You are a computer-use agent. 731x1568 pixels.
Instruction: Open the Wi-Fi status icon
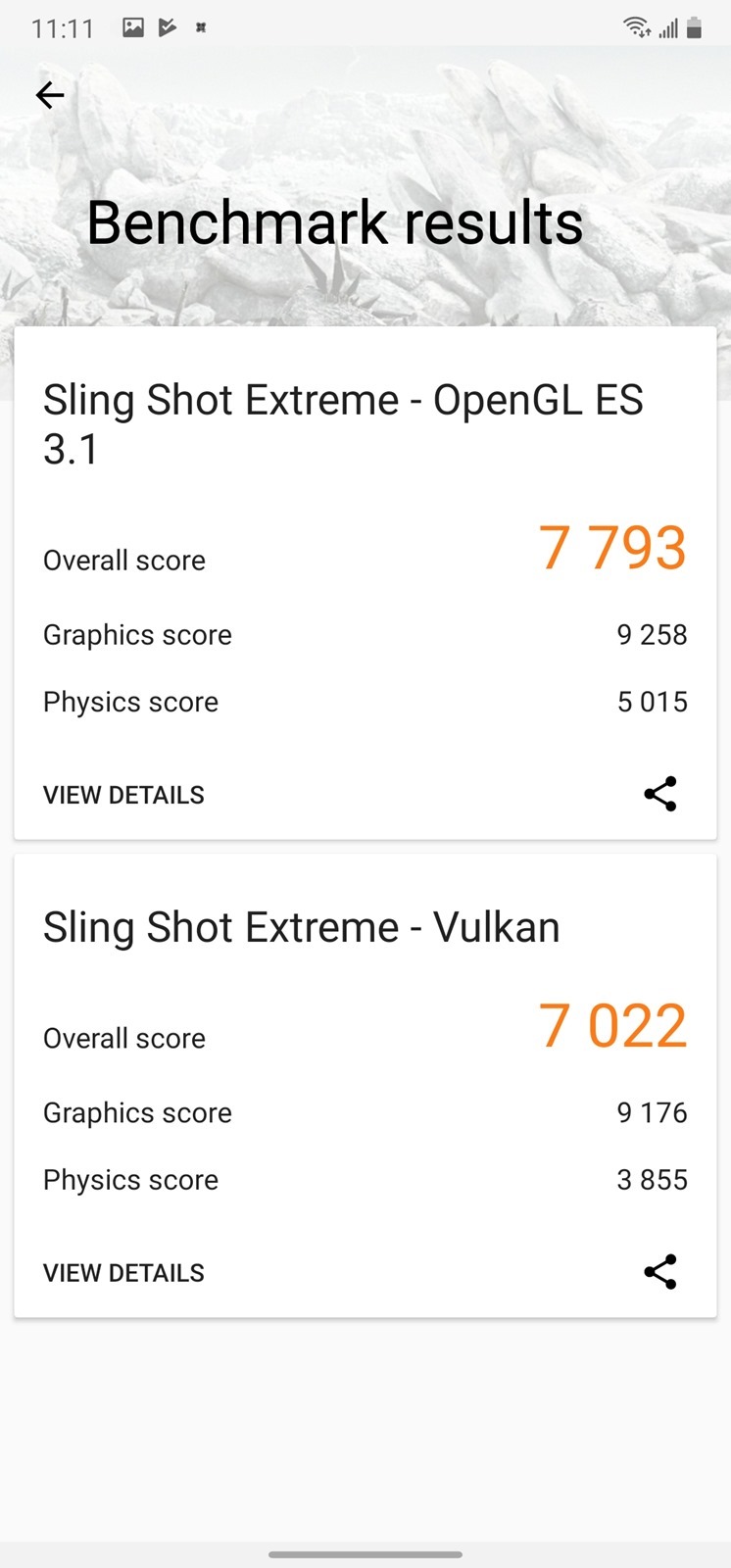coord(635,27)
